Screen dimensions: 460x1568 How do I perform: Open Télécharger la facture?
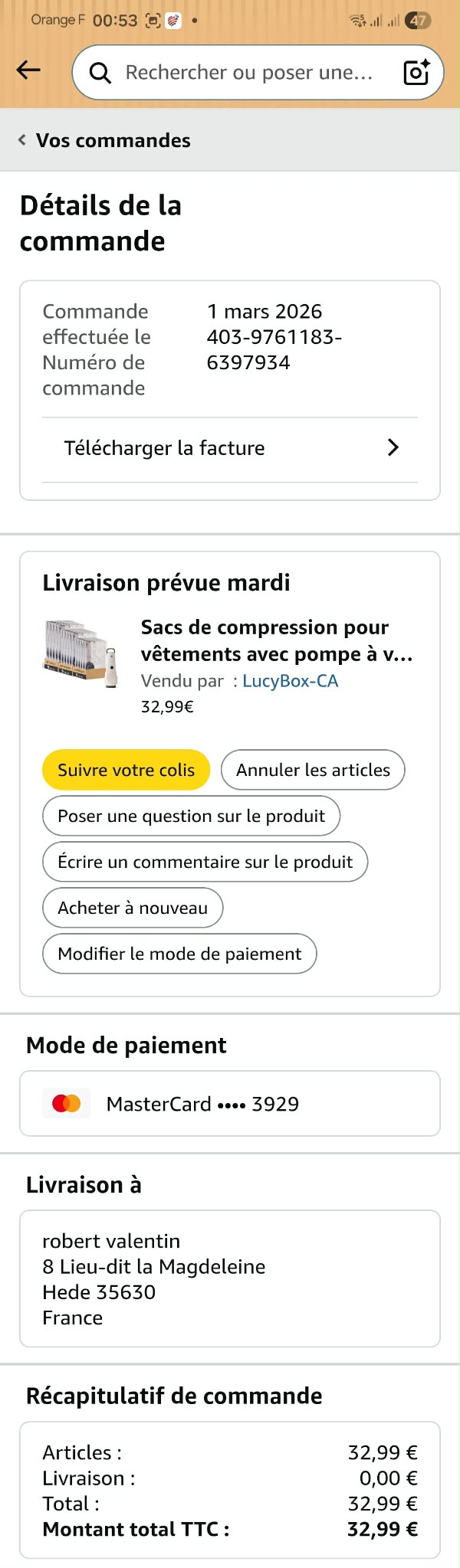(230, 448)
